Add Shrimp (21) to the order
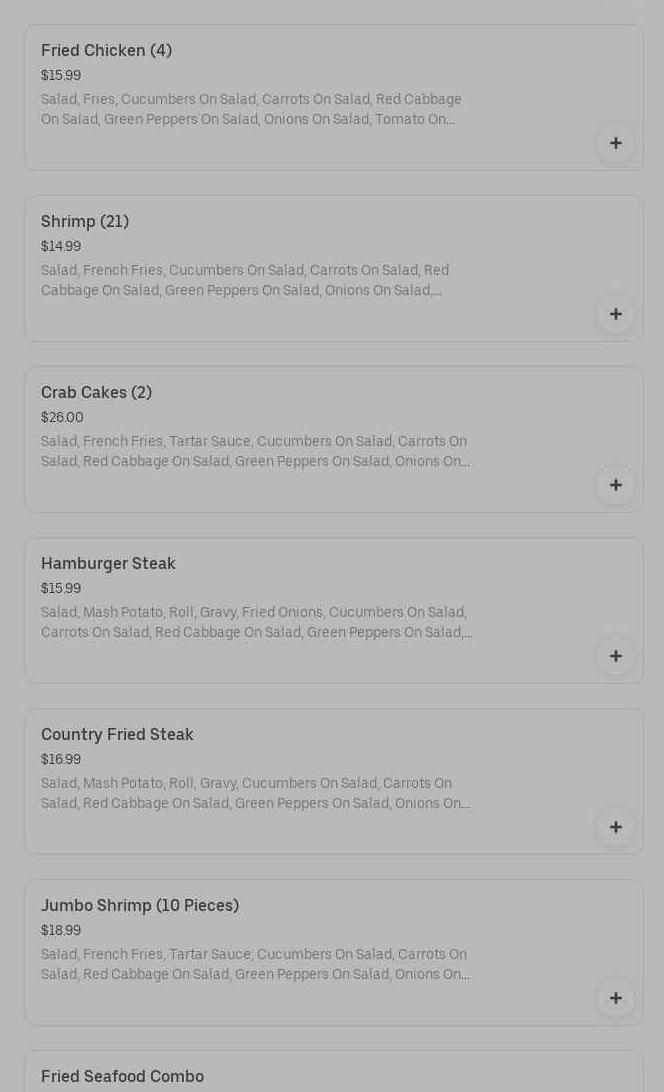 coord(615,314)
